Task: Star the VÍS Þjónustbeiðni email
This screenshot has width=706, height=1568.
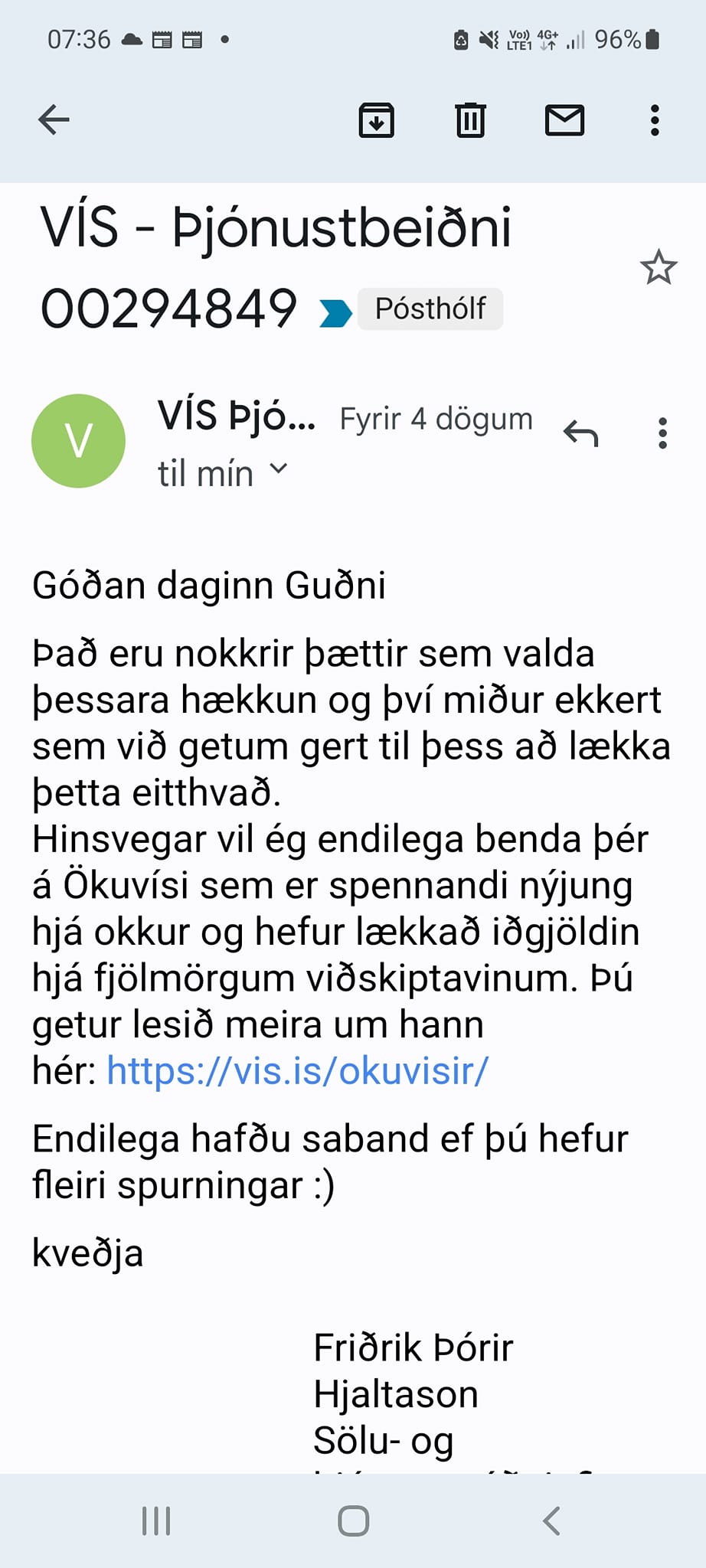Action: coord(658,268)
